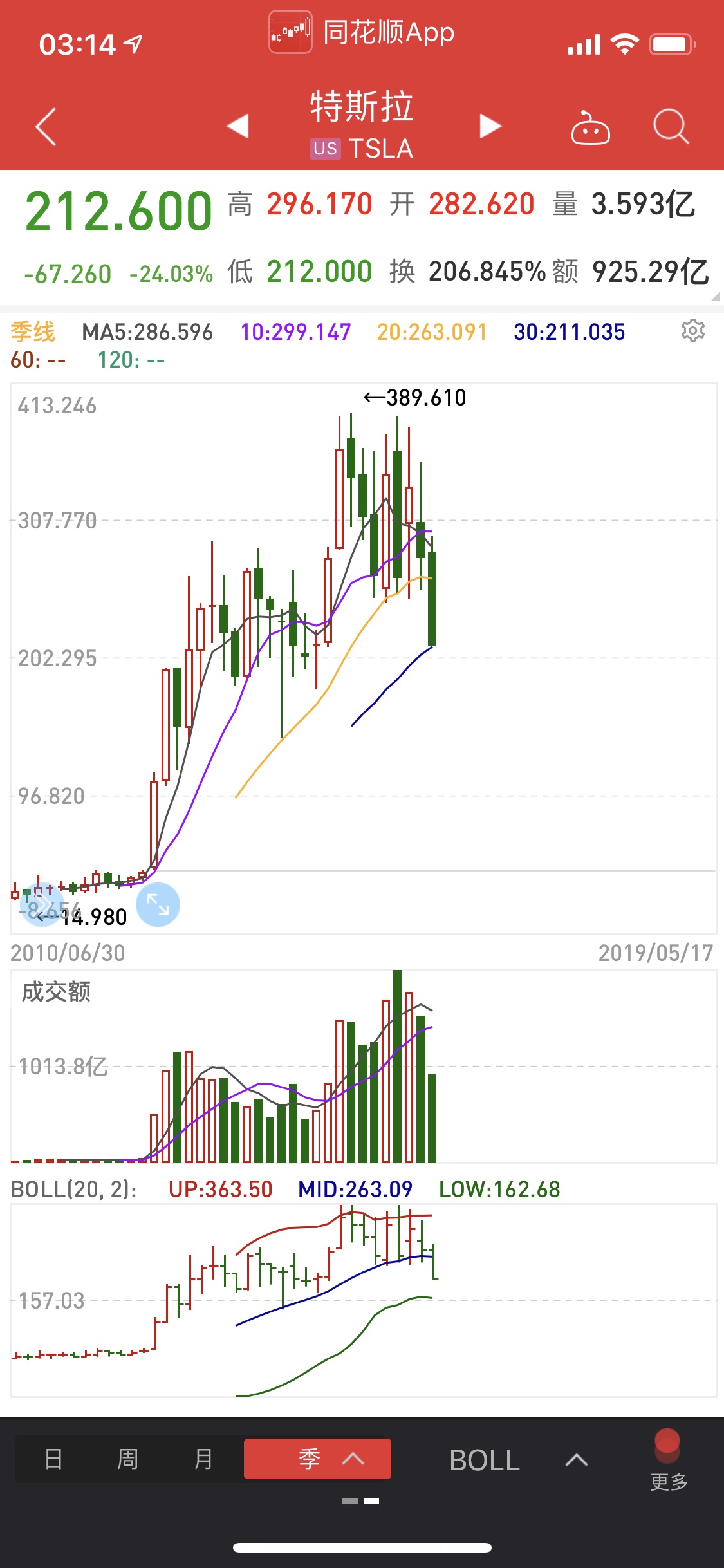The width and height of the screenshot is (724, 1568).
Task: Open the robot assistant icon
Action: point(590,127)
